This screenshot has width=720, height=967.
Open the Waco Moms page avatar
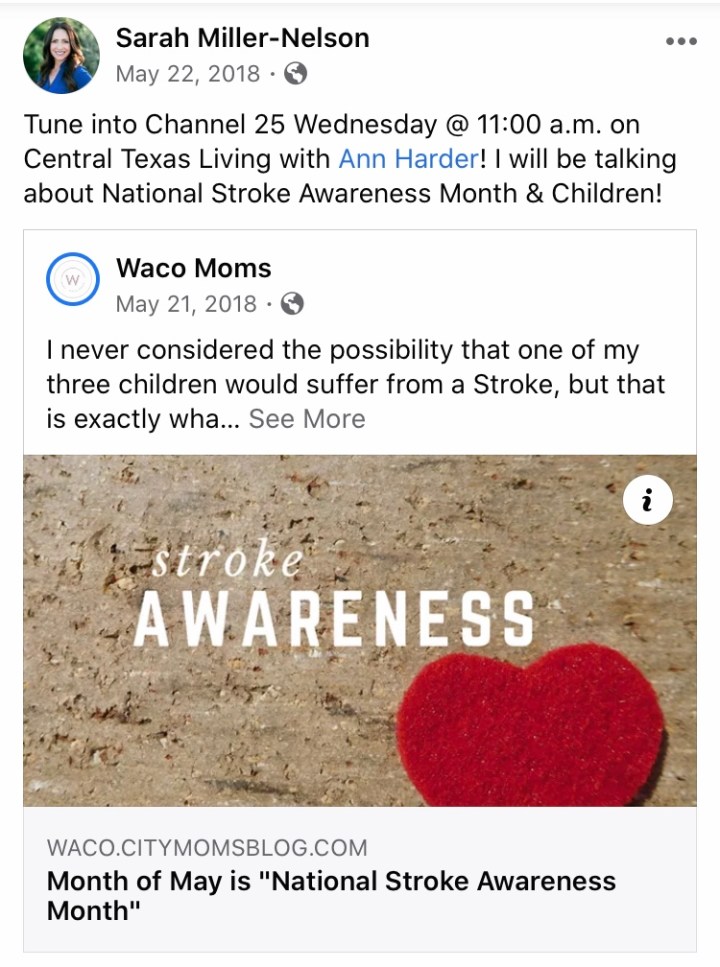click(x=73, y=279)
